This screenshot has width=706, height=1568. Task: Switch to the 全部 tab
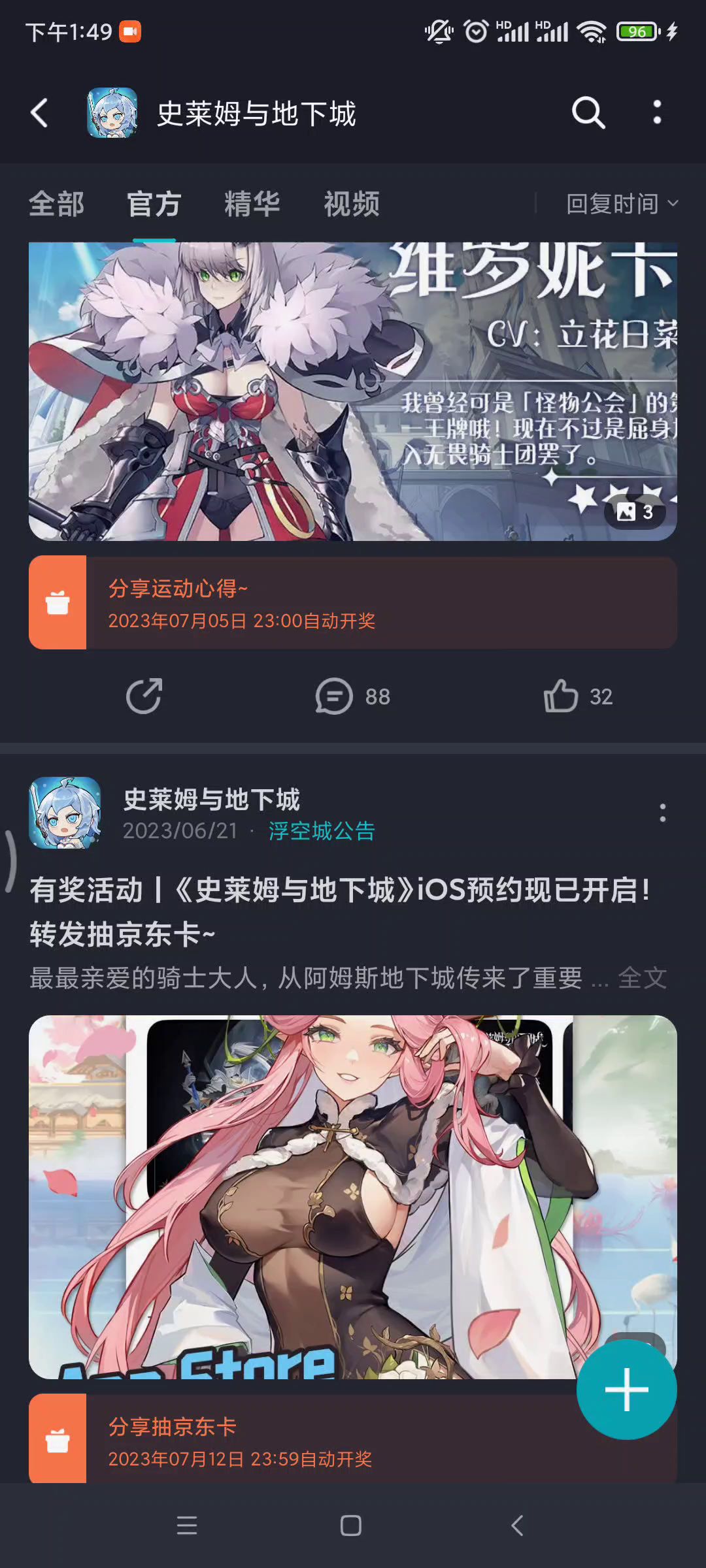point(57,204)
